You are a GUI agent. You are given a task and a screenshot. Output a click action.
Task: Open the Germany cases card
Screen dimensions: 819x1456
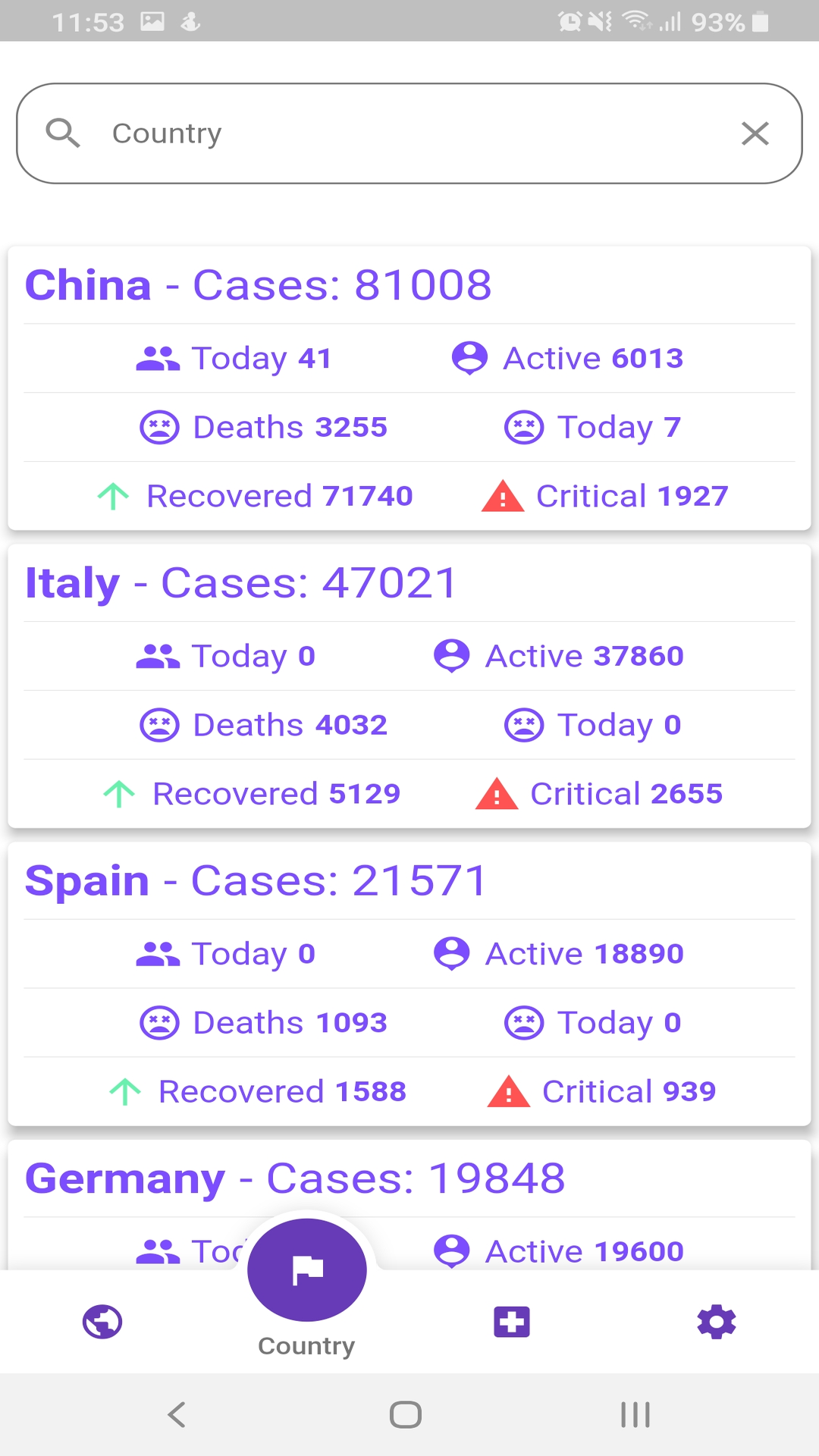click(x=409, y=1204)
